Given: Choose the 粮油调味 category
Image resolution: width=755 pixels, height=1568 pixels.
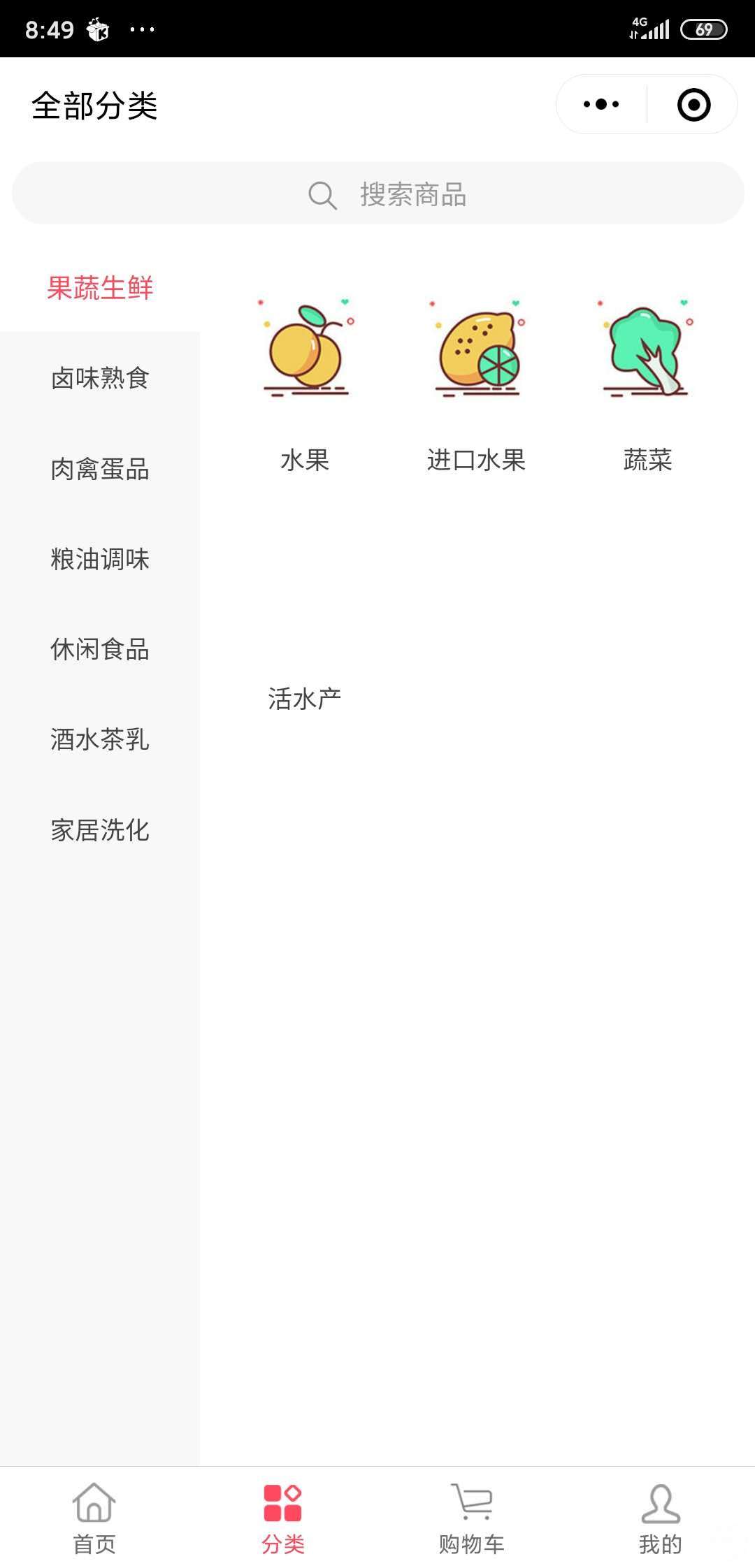Looking at the screenshot, I should click(100, 559).
